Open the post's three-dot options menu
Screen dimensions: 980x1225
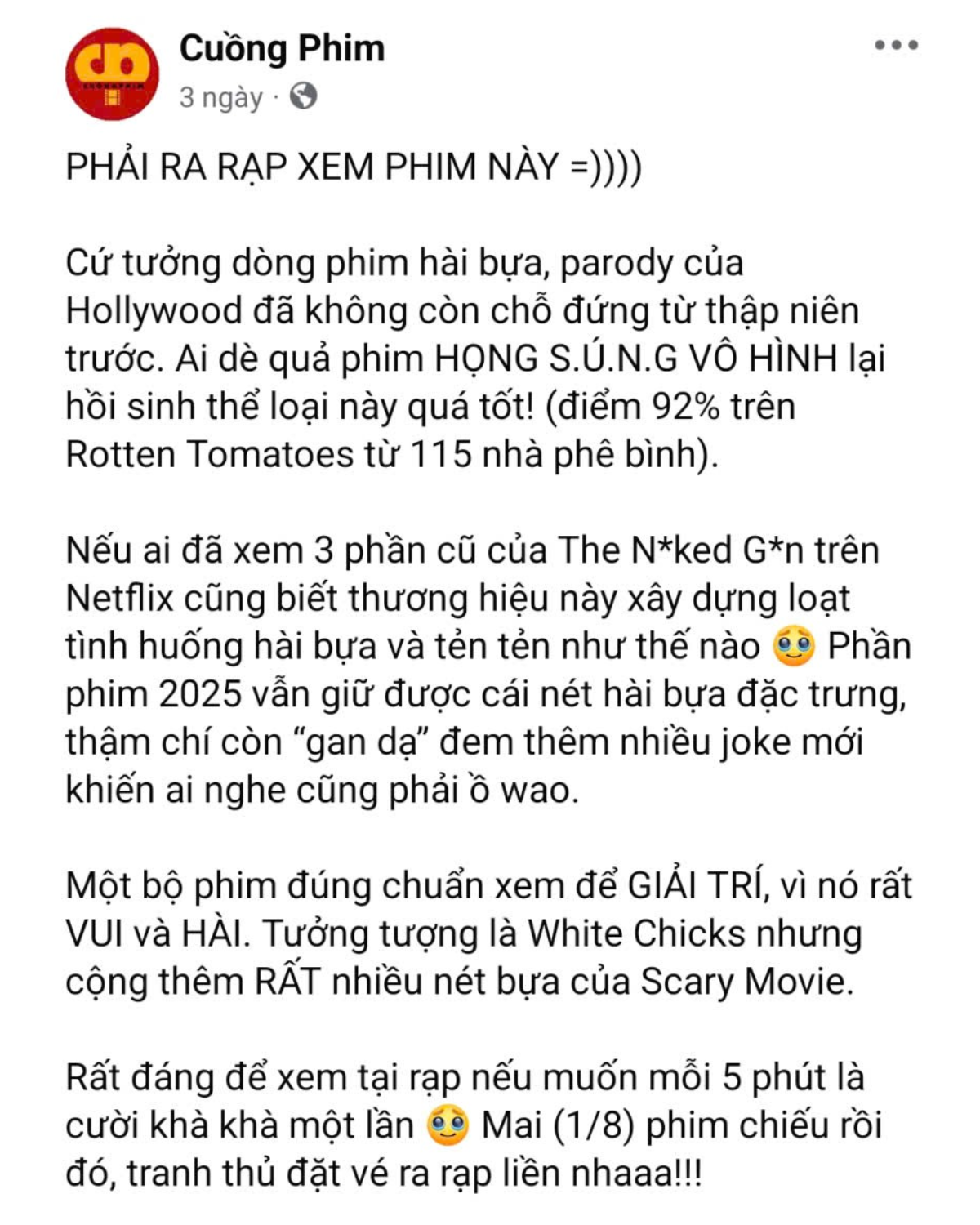[896, 46]
